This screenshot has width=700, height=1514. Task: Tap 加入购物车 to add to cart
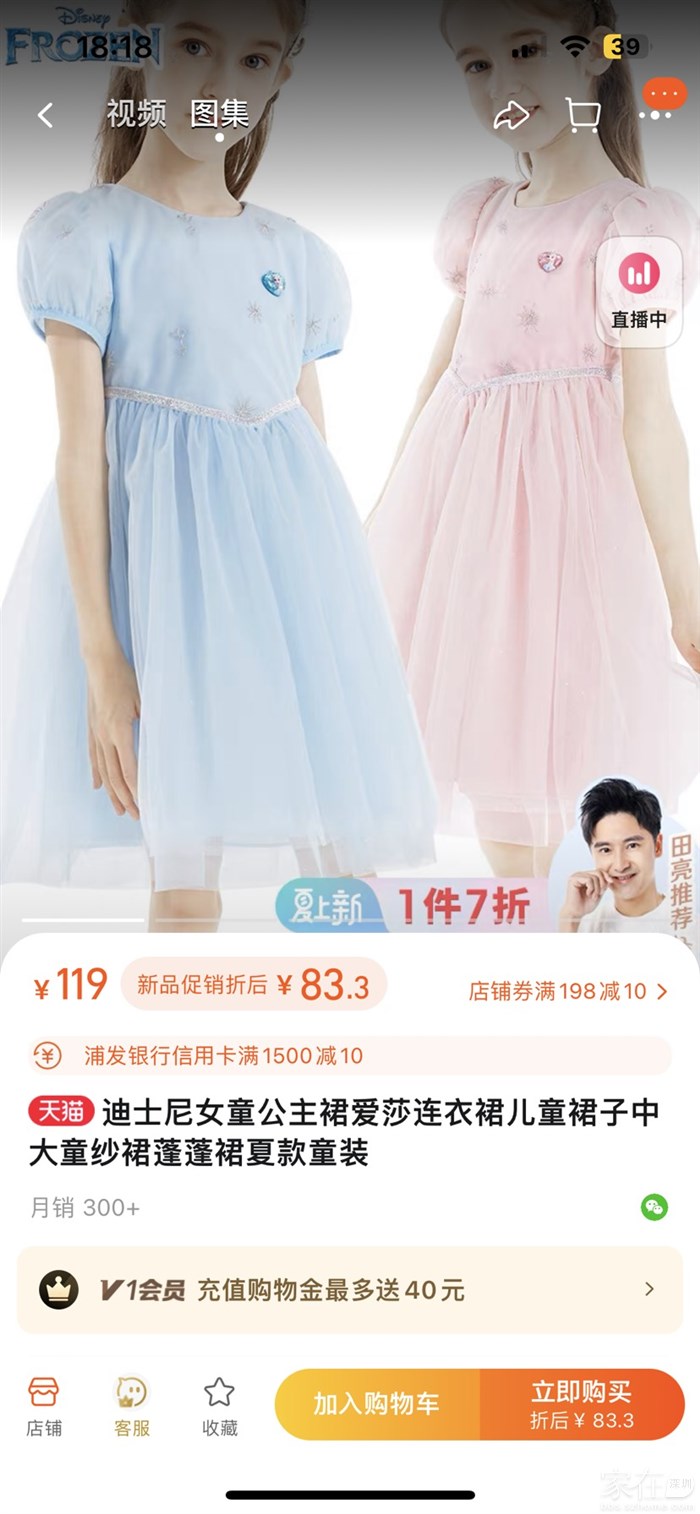click(377, 1403)
